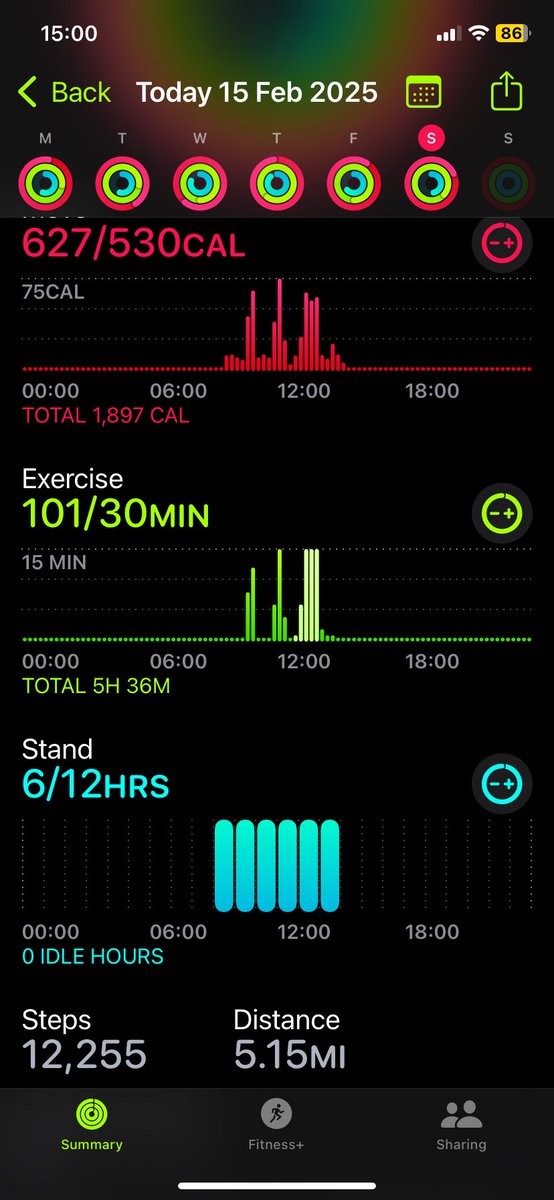Image resolution: width=554 pixels, height=1200 pixels.
Task: Select Sunday's activity rings
Action: pyautogui.click(x=508, y=182)
